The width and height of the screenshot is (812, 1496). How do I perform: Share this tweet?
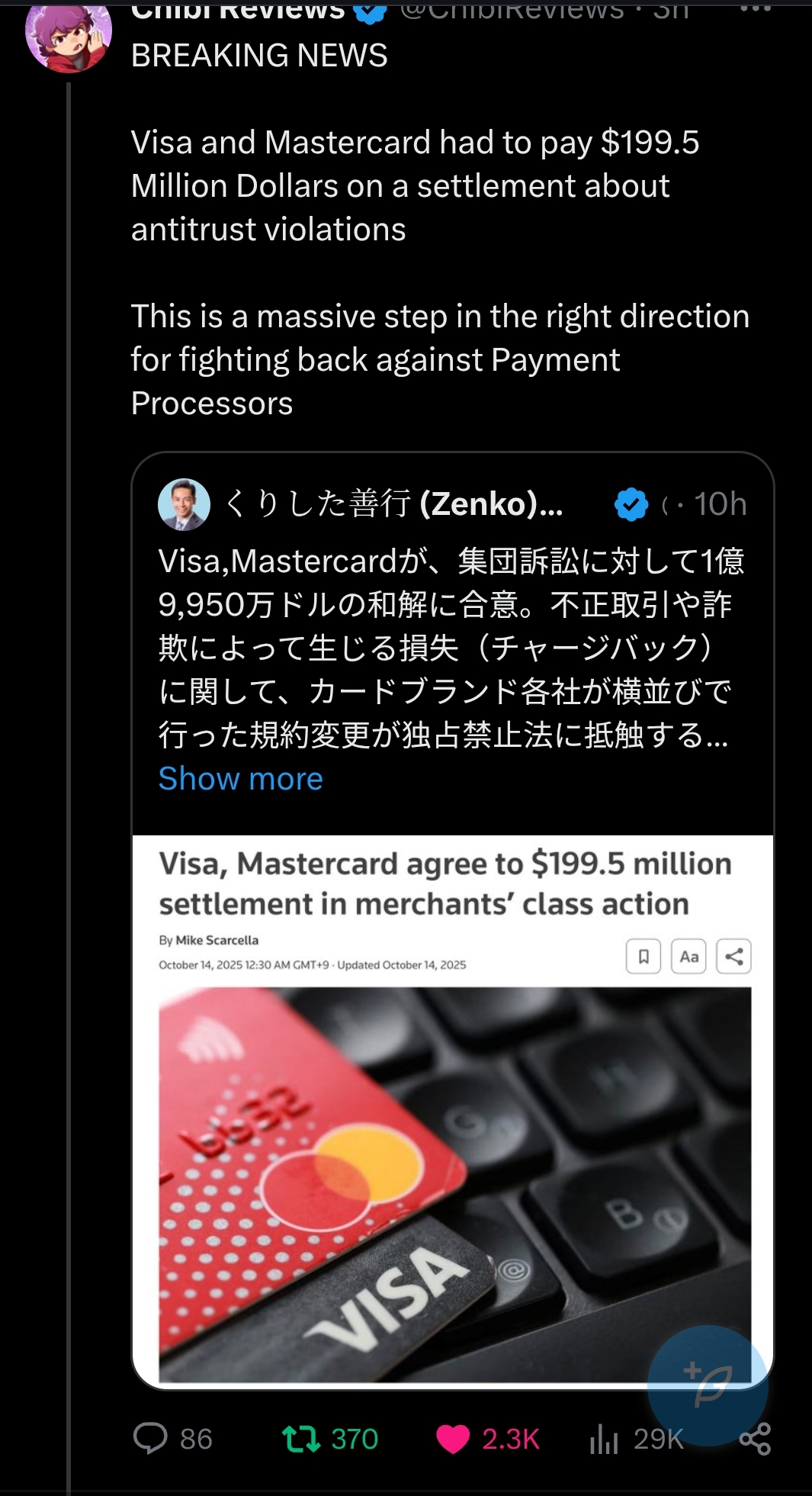click(x=756, y=1440)
